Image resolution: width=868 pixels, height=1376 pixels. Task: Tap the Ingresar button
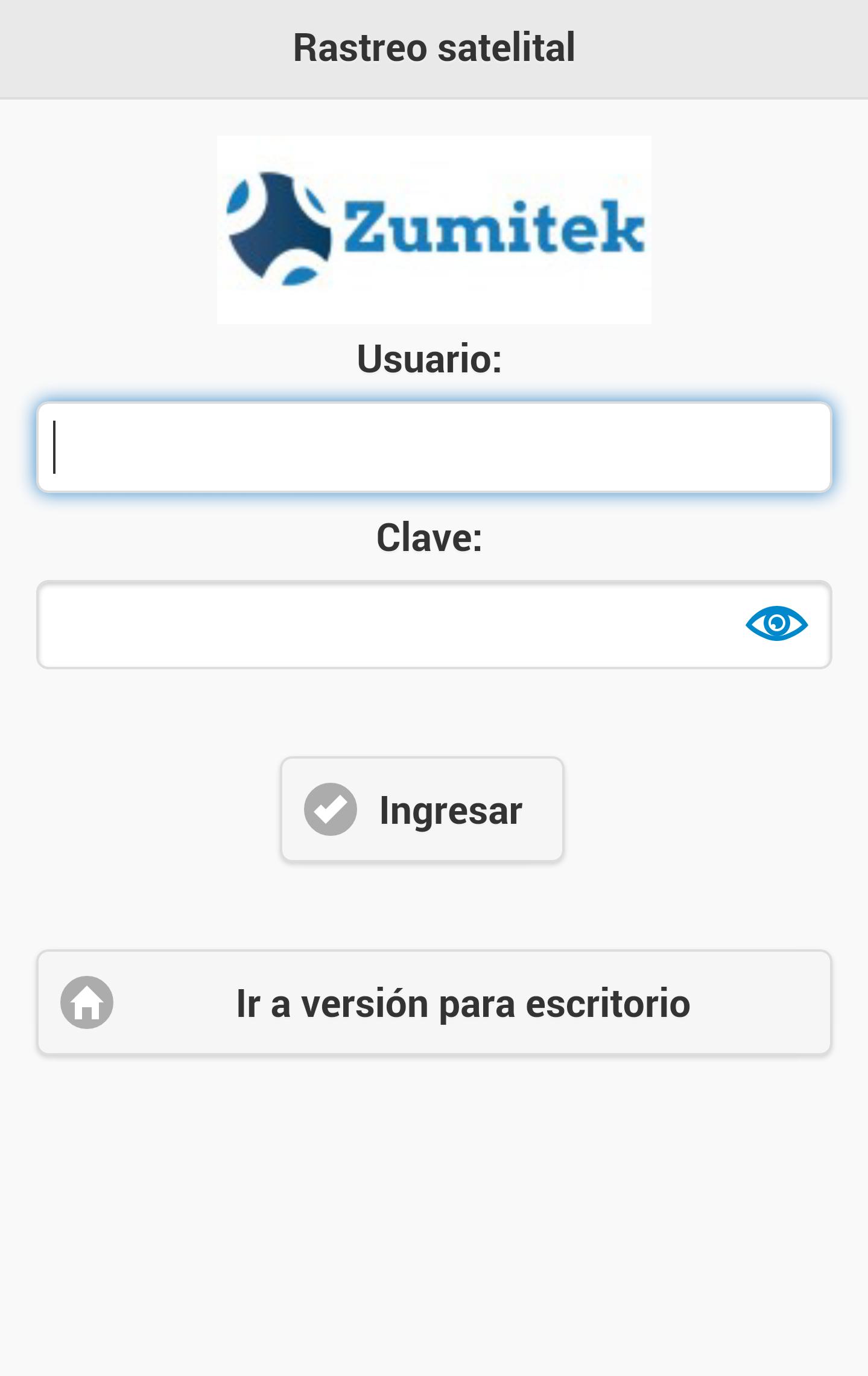point(422,809)
